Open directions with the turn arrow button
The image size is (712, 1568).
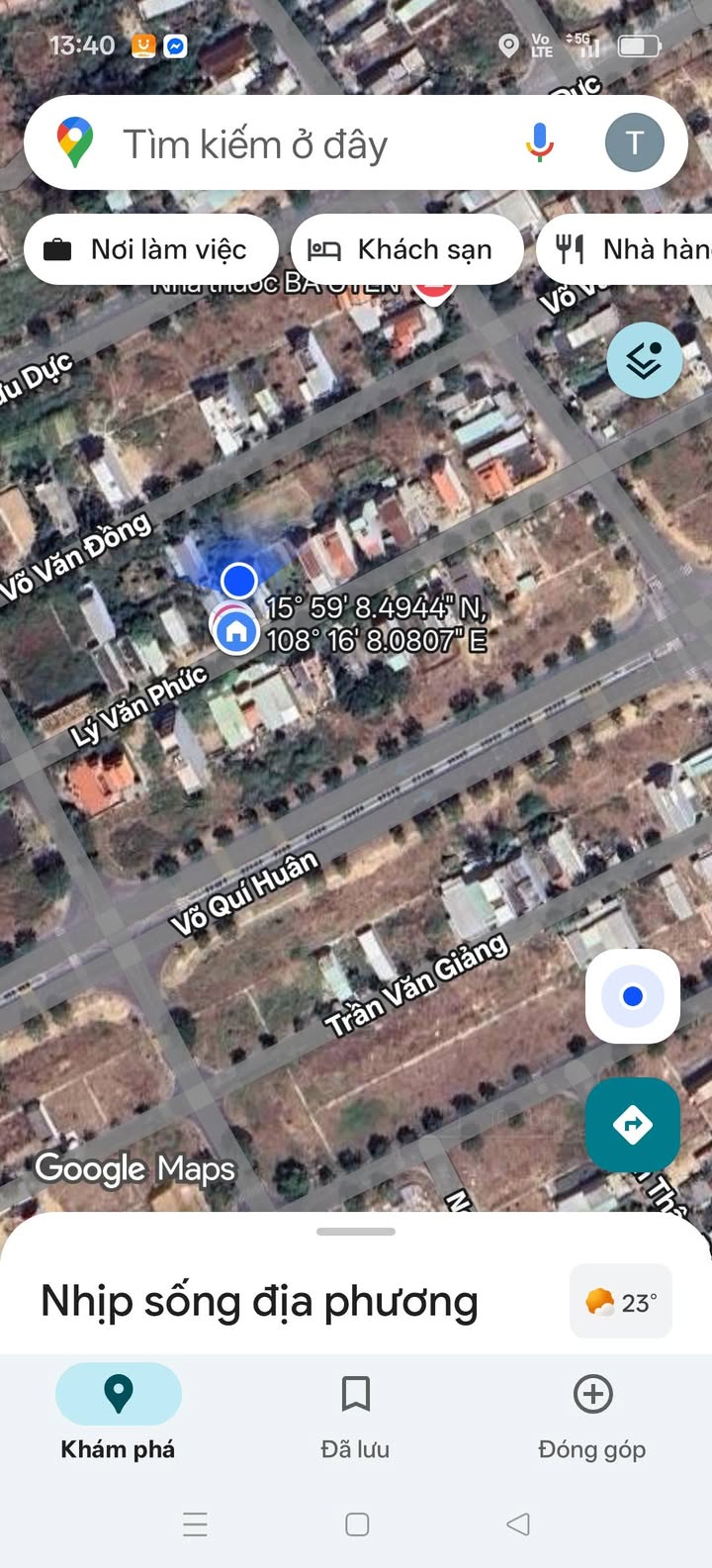(633, 1125)
